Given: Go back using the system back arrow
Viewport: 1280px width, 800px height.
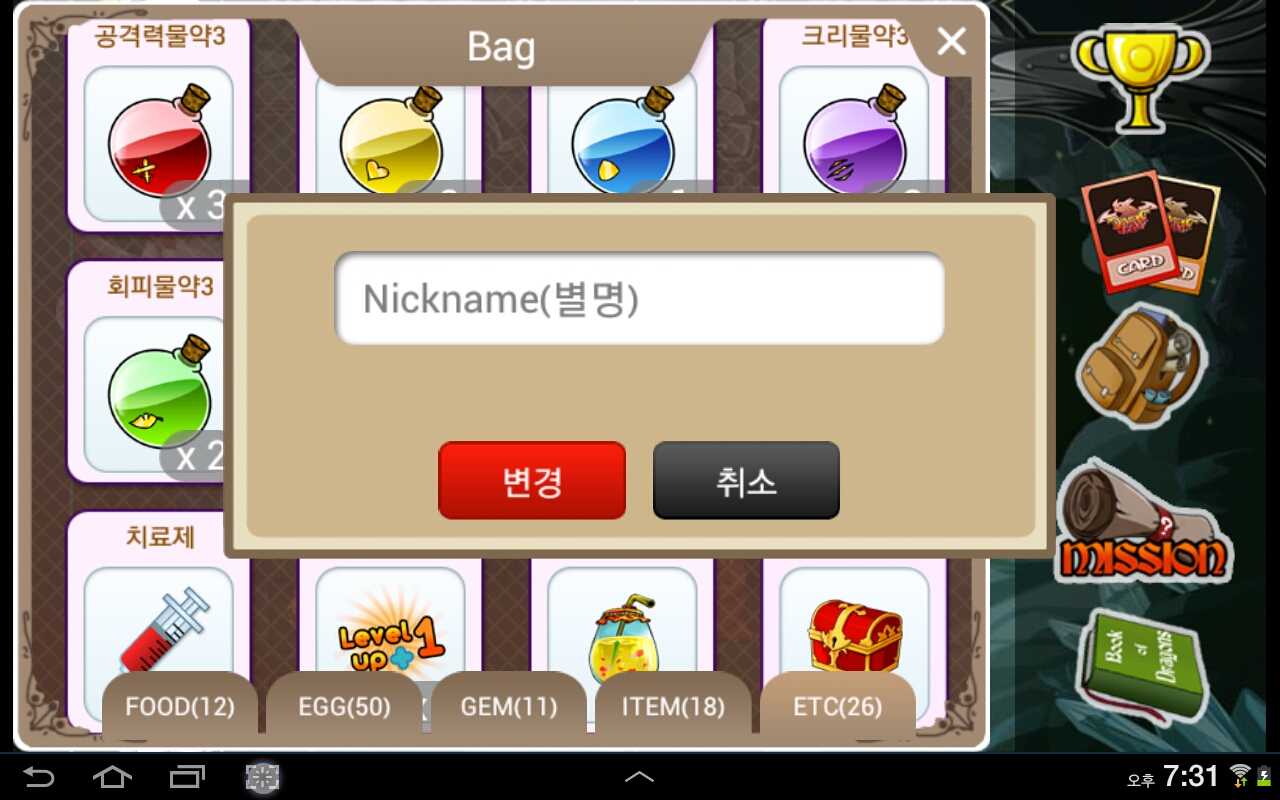Looking at the screenshot, I should click(39, 777).
